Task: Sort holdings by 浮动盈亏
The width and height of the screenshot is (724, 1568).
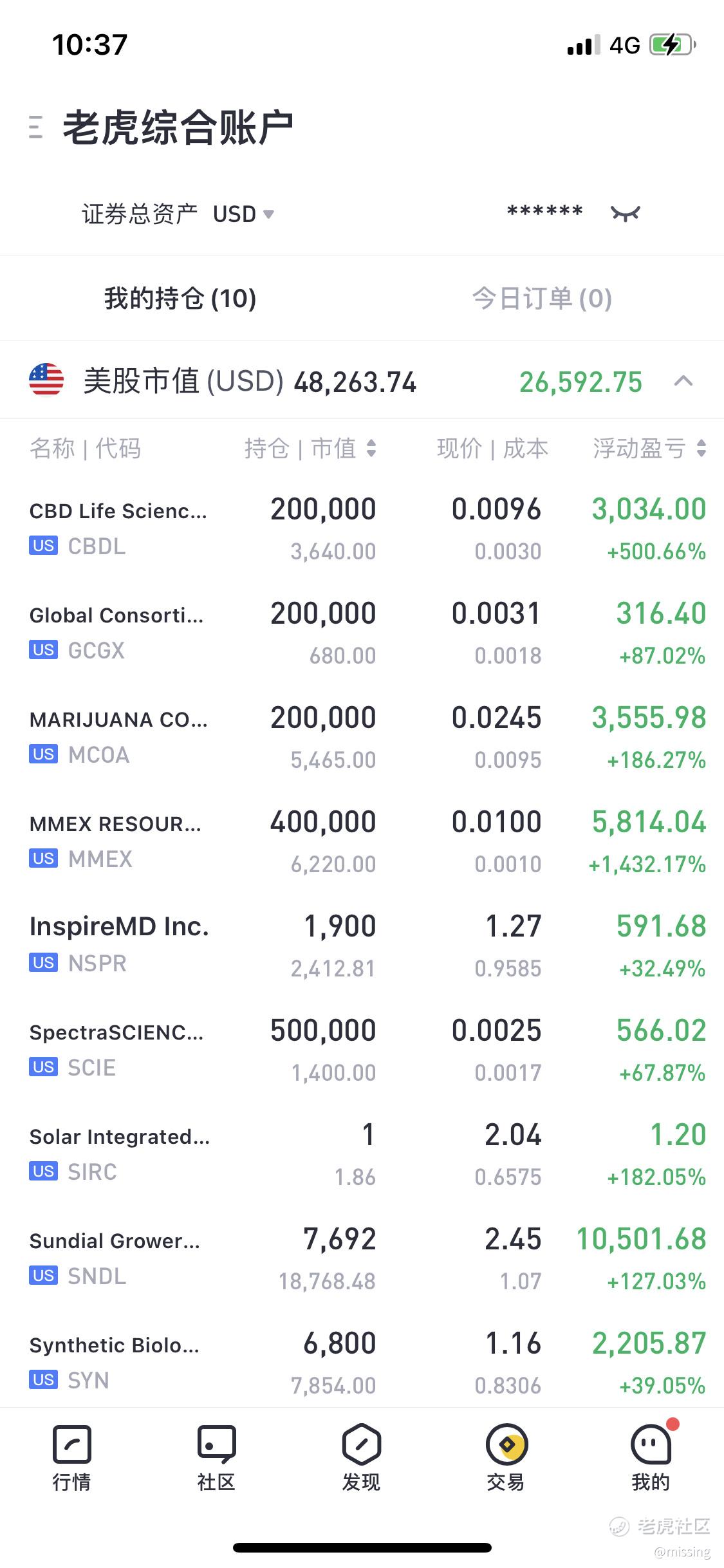Action: pyautogui.click(x=649, y=448)
